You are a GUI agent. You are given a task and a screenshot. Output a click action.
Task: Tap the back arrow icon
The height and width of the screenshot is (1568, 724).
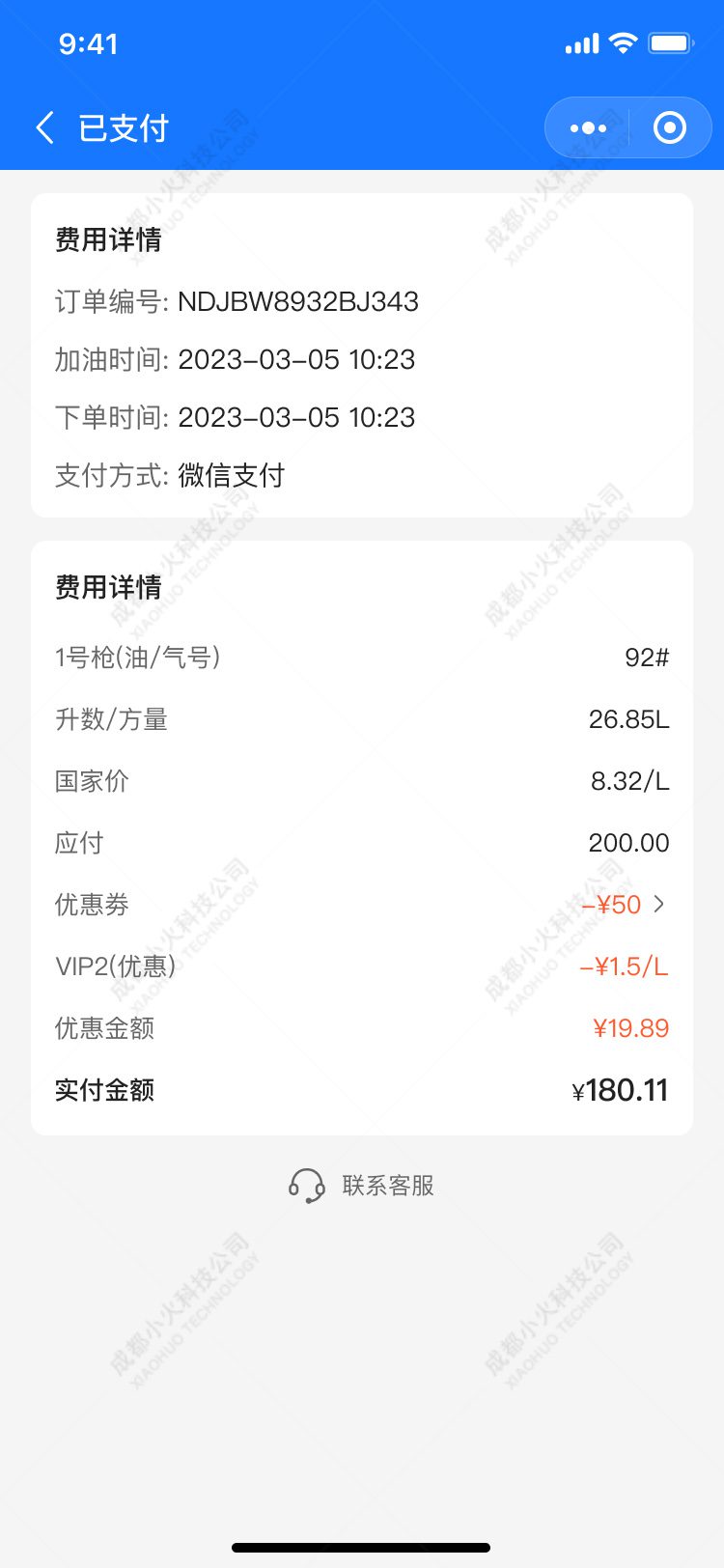pos(42,126)
